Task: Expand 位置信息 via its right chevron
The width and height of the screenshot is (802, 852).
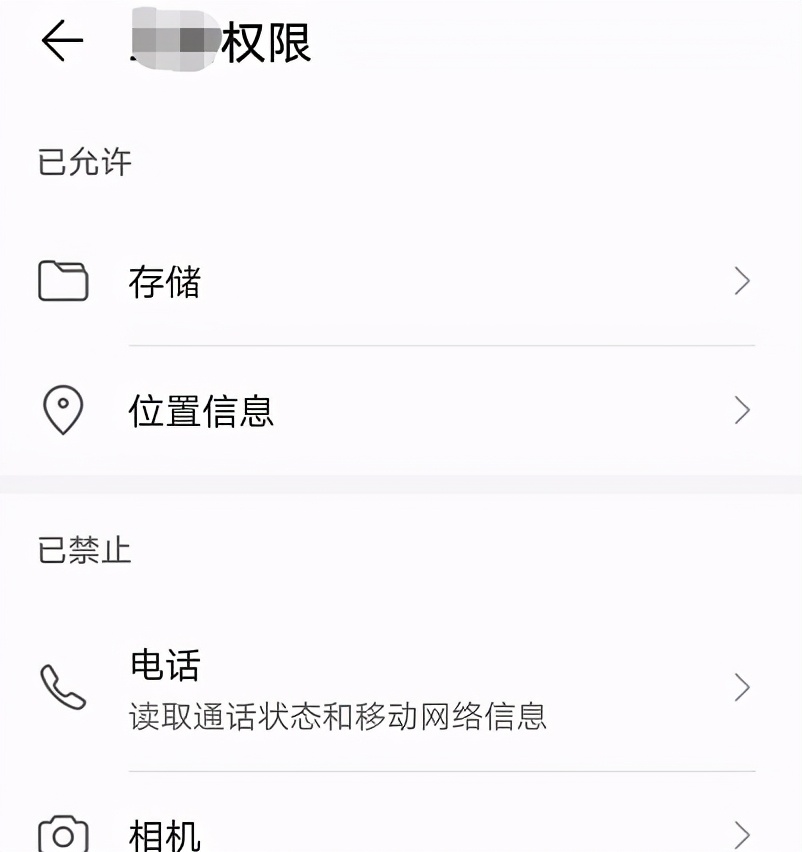Action: [741, 410]
